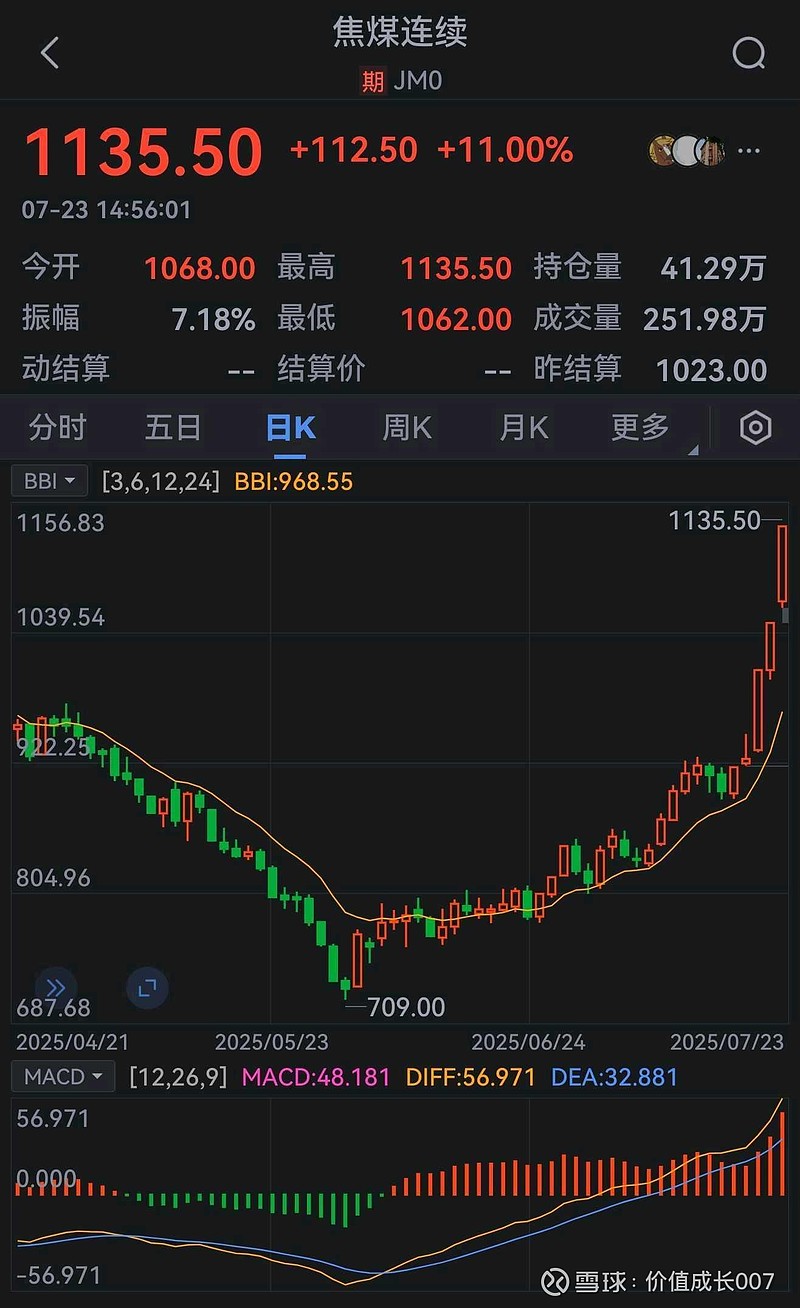Go back with the top-left arrow
The image size is (800, 1308).
50,52
